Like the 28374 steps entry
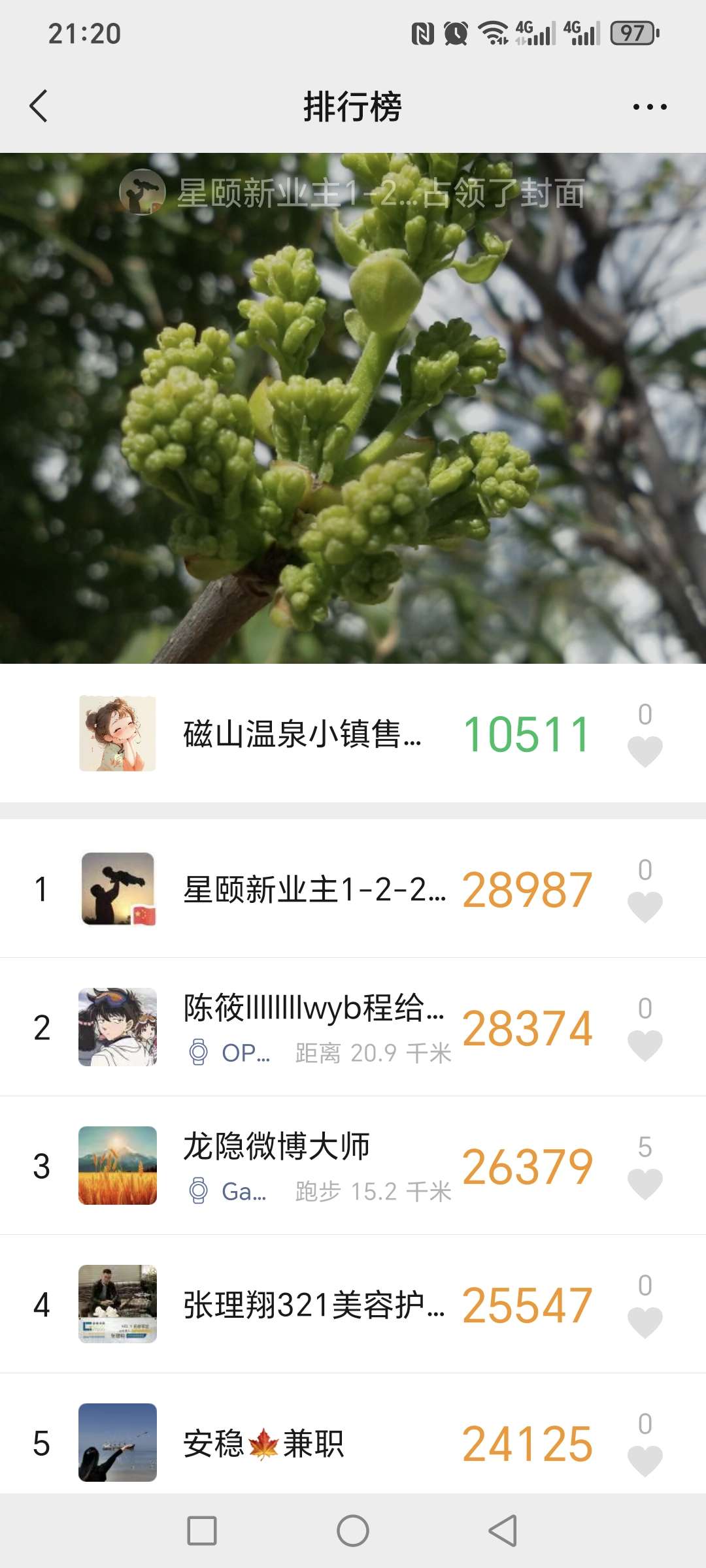This screenshot has height=1568, width=706. [x=645, y=1044]
